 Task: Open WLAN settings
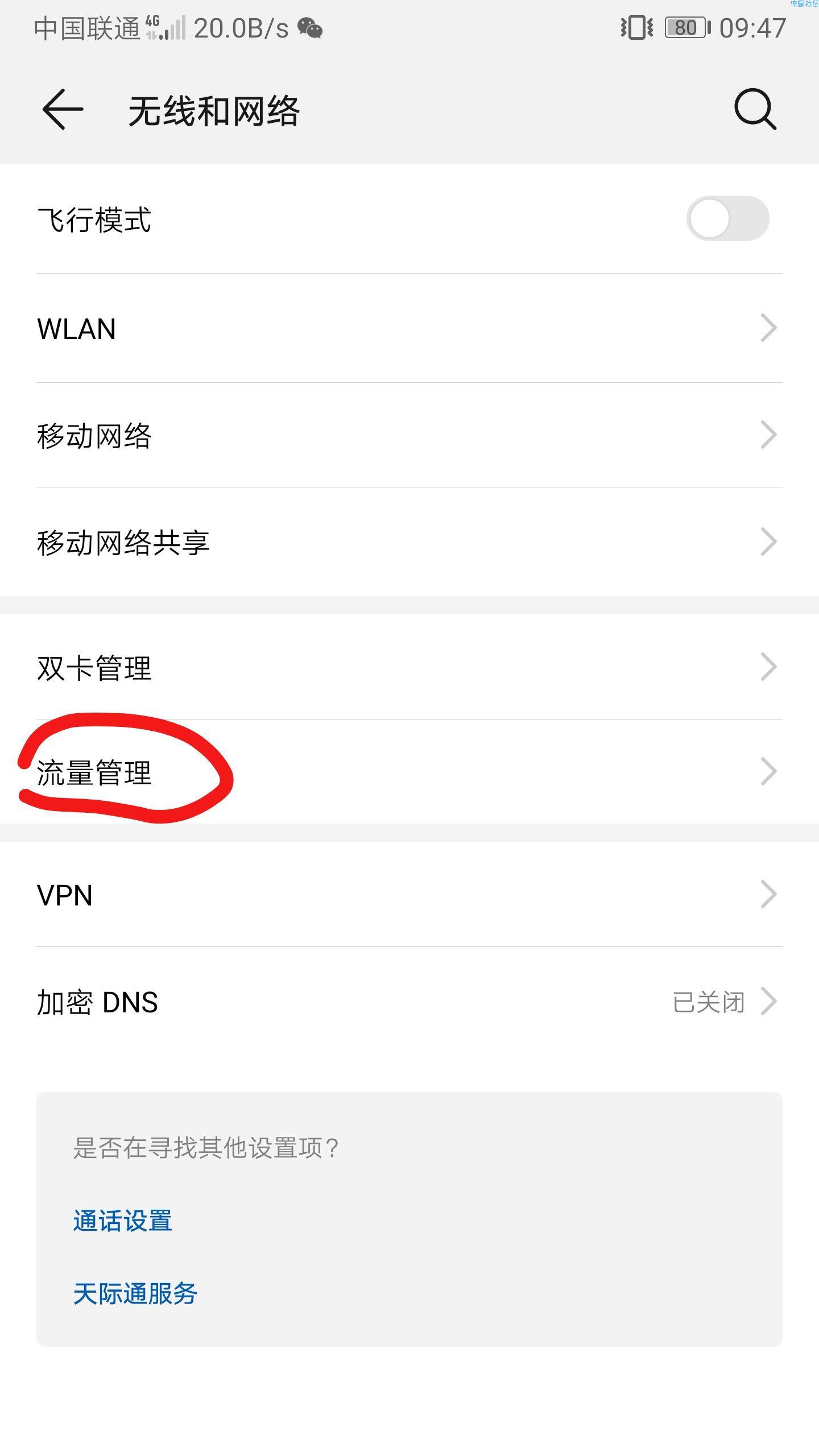coord(409,328)
